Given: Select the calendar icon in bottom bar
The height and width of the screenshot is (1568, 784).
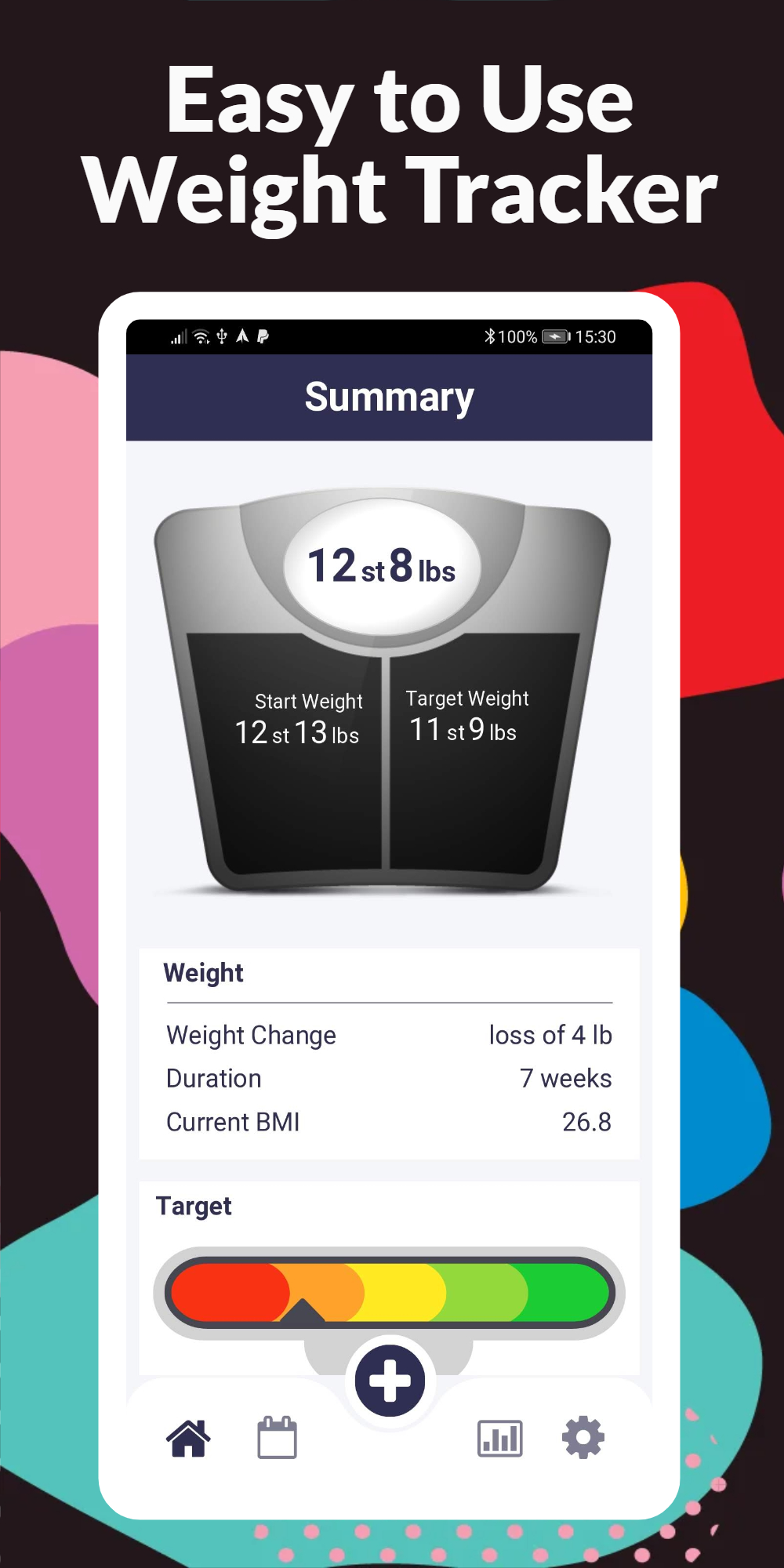Looking at the screenshot, I should pos(277,1438).
